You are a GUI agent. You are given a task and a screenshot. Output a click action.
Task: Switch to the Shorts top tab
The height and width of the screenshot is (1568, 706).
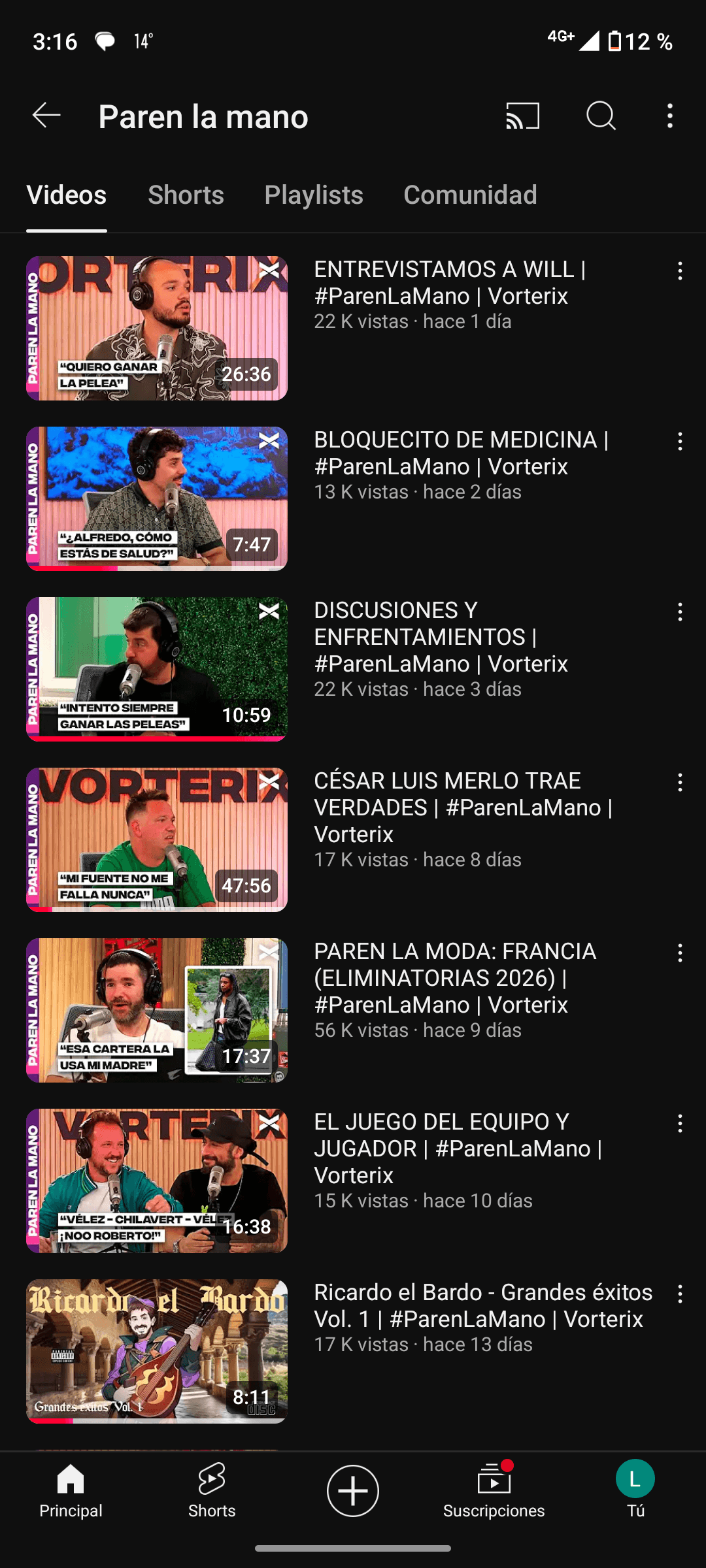(x=186, y=195)
